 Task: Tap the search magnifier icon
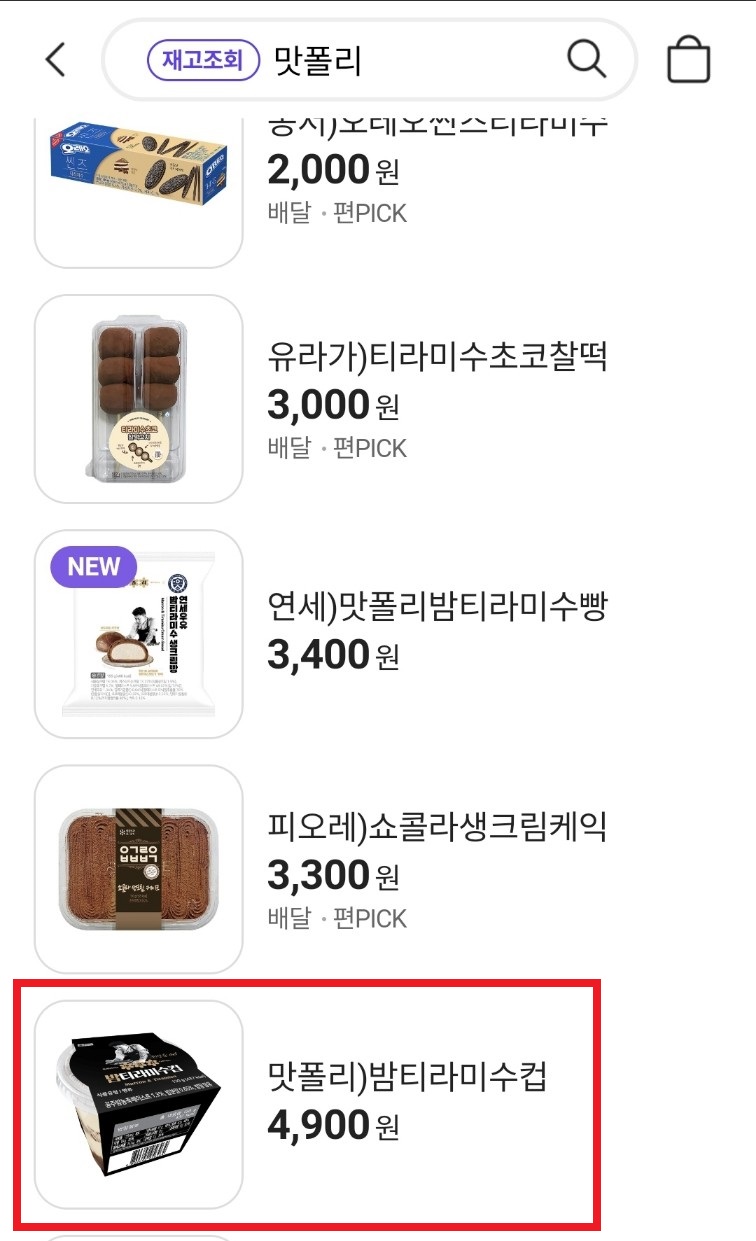(587, 60)
